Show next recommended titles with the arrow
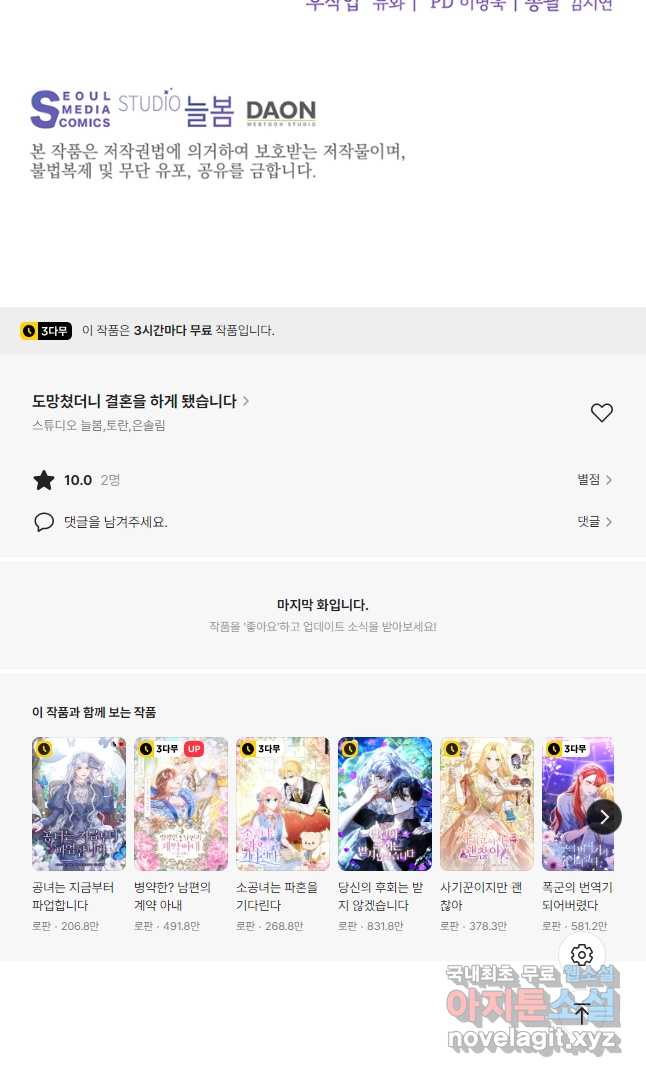The height and width of the screenshot is (1077, 646). point(604,817)
